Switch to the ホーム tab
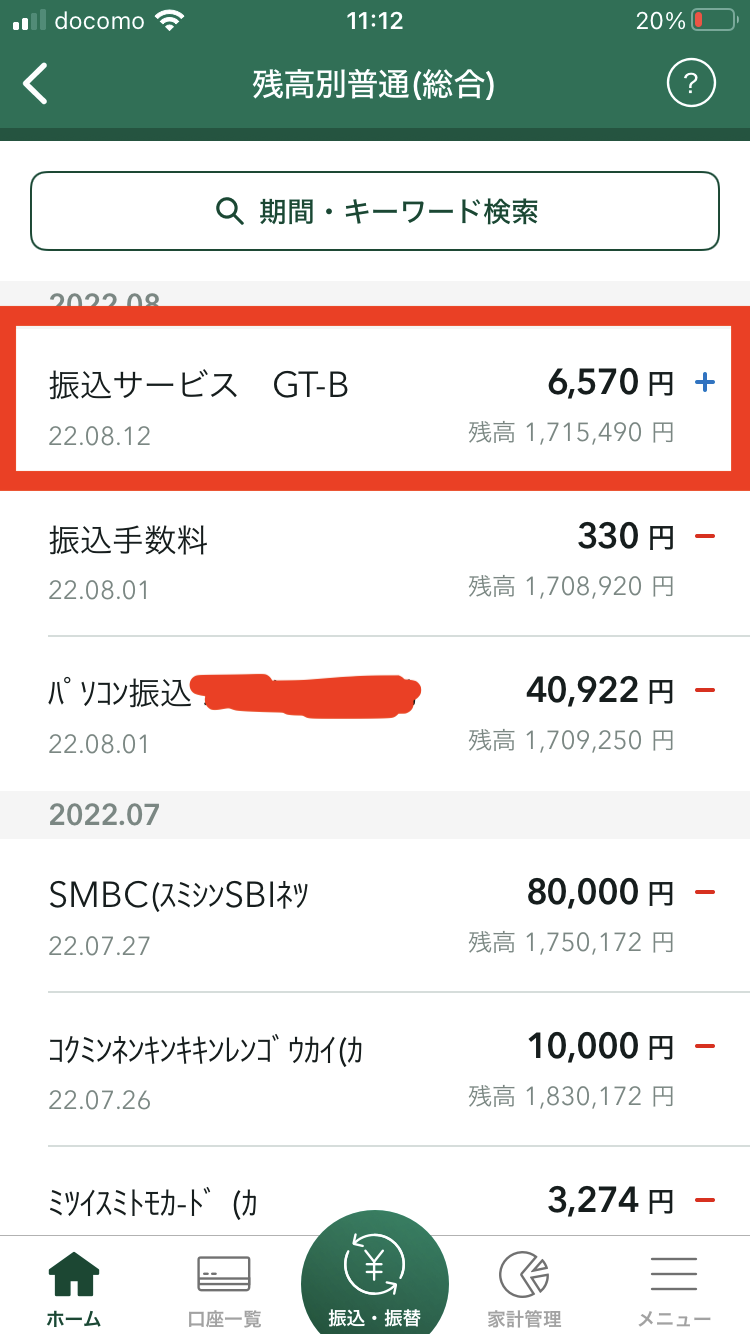Screen dimensions: 750x1334 pos(74,1289)
